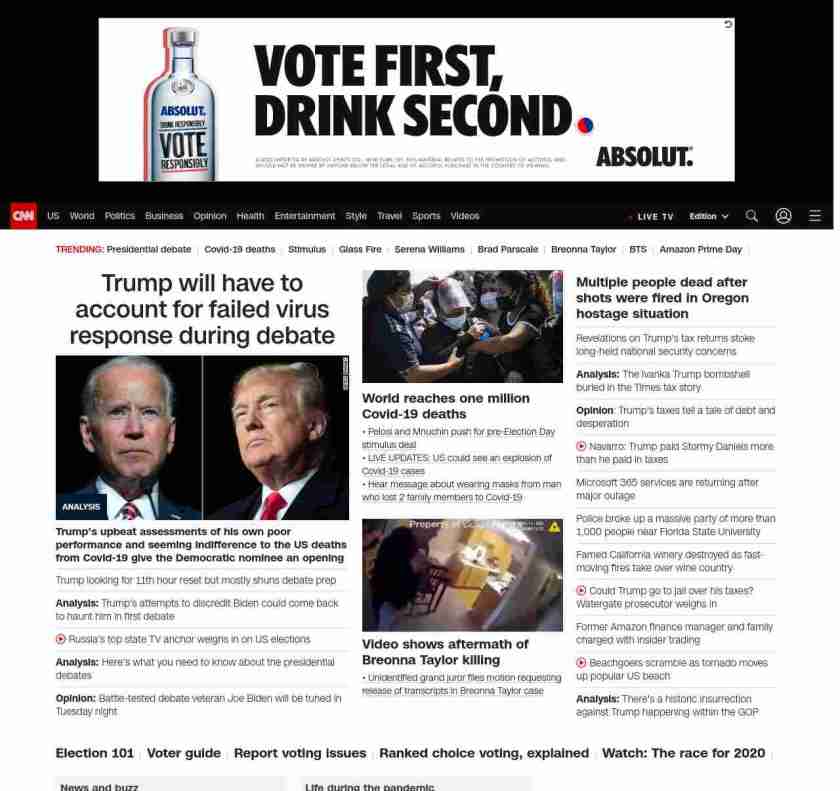The height and width of the screenshot is (791, 840).
Task: Open the Business section
Action: pyautogui.click(x=164, y=216)
